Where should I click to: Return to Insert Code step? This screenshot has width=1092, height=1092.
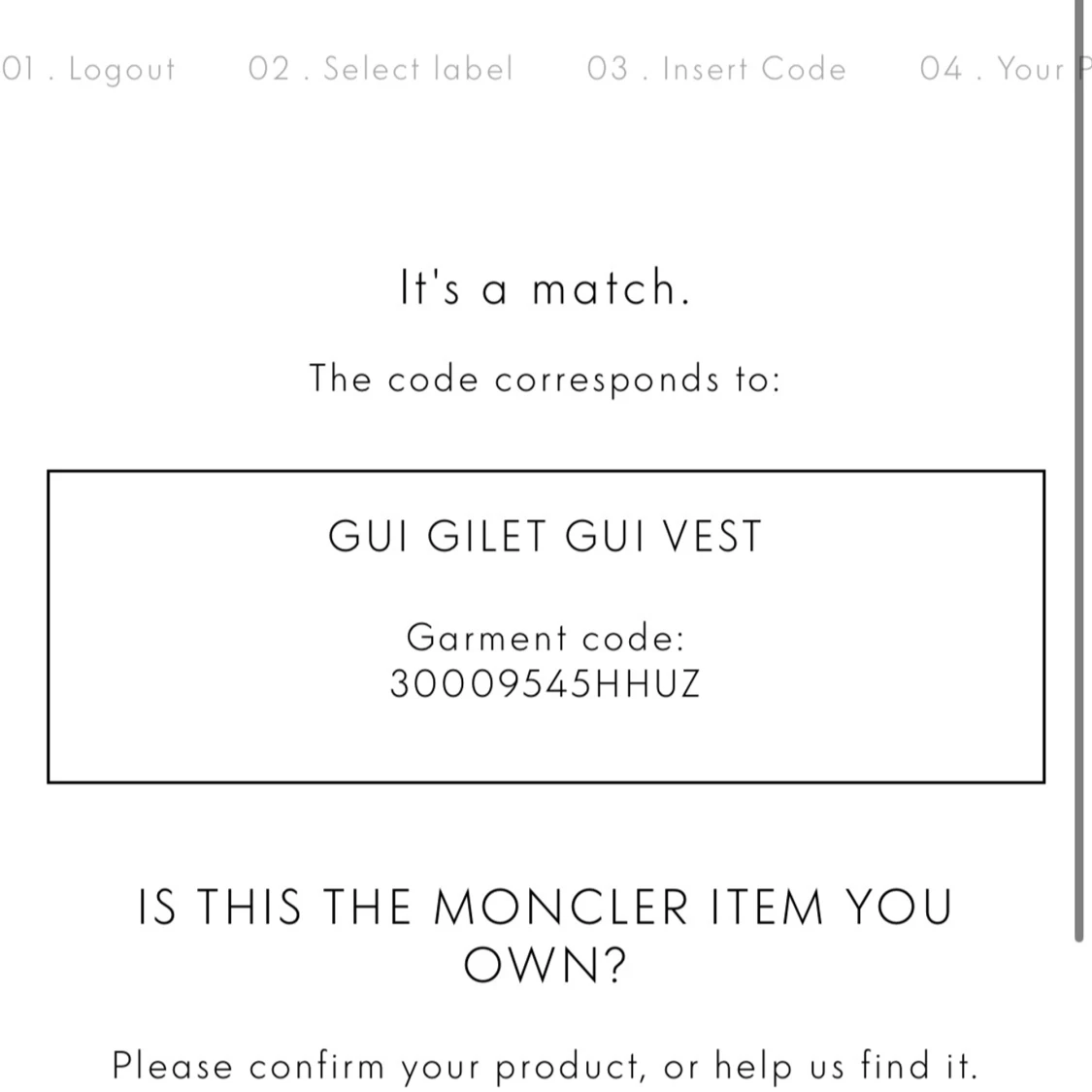pos(716,69)
